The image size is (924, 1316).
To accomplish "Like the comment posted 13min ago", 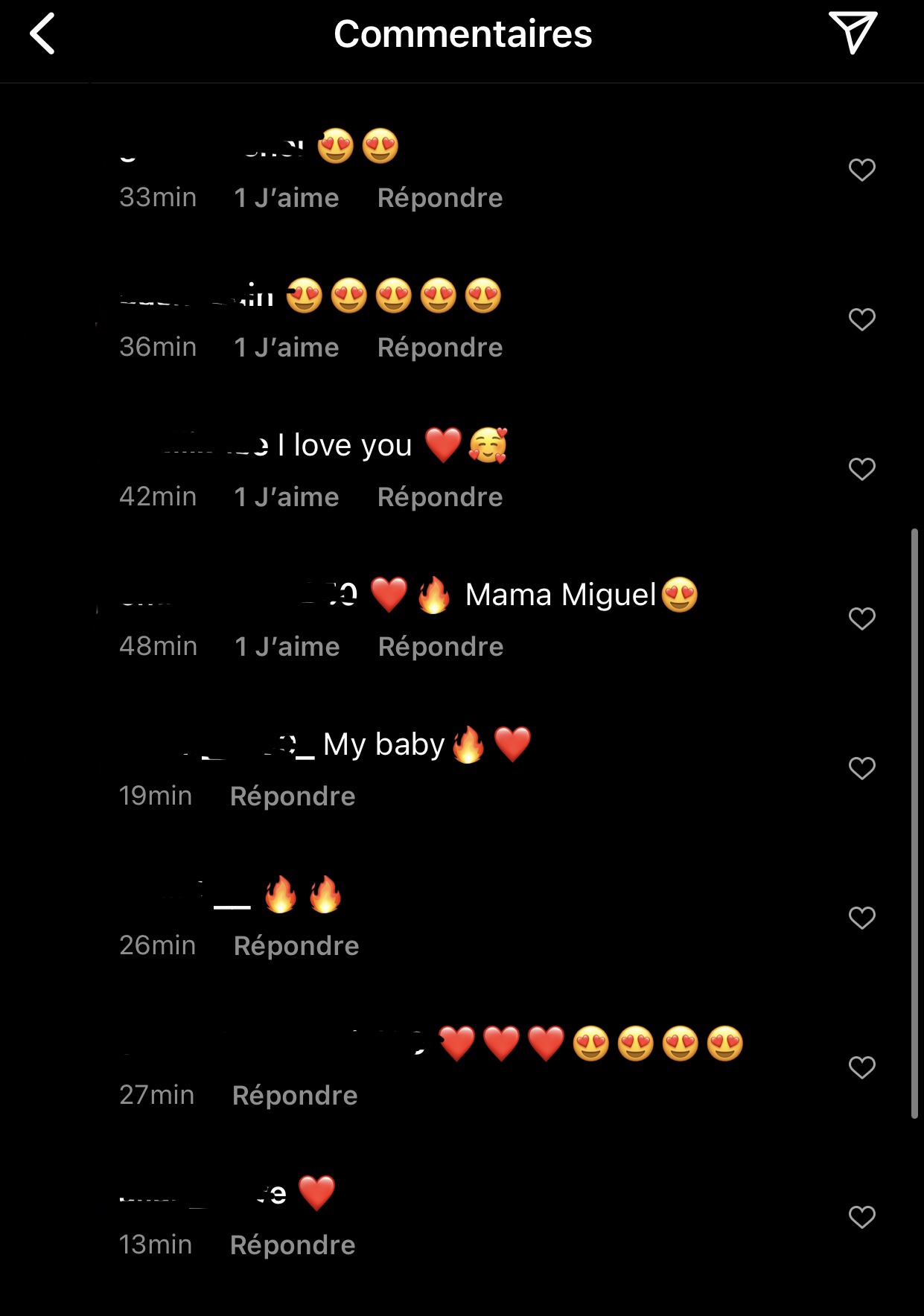I will (861, 1217).
